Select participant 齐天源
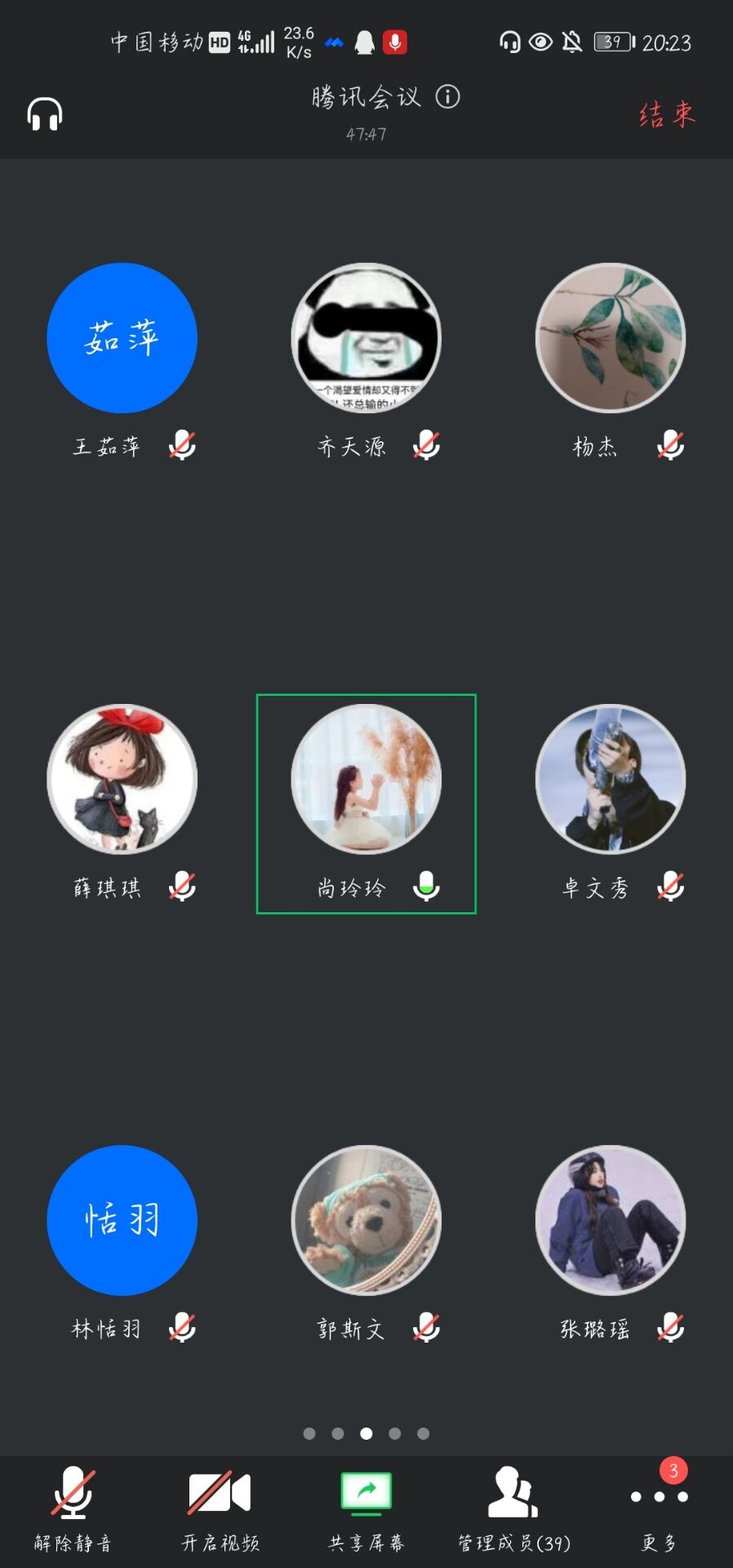Screen dimensions: 733x1568 (x=366, y=338)
